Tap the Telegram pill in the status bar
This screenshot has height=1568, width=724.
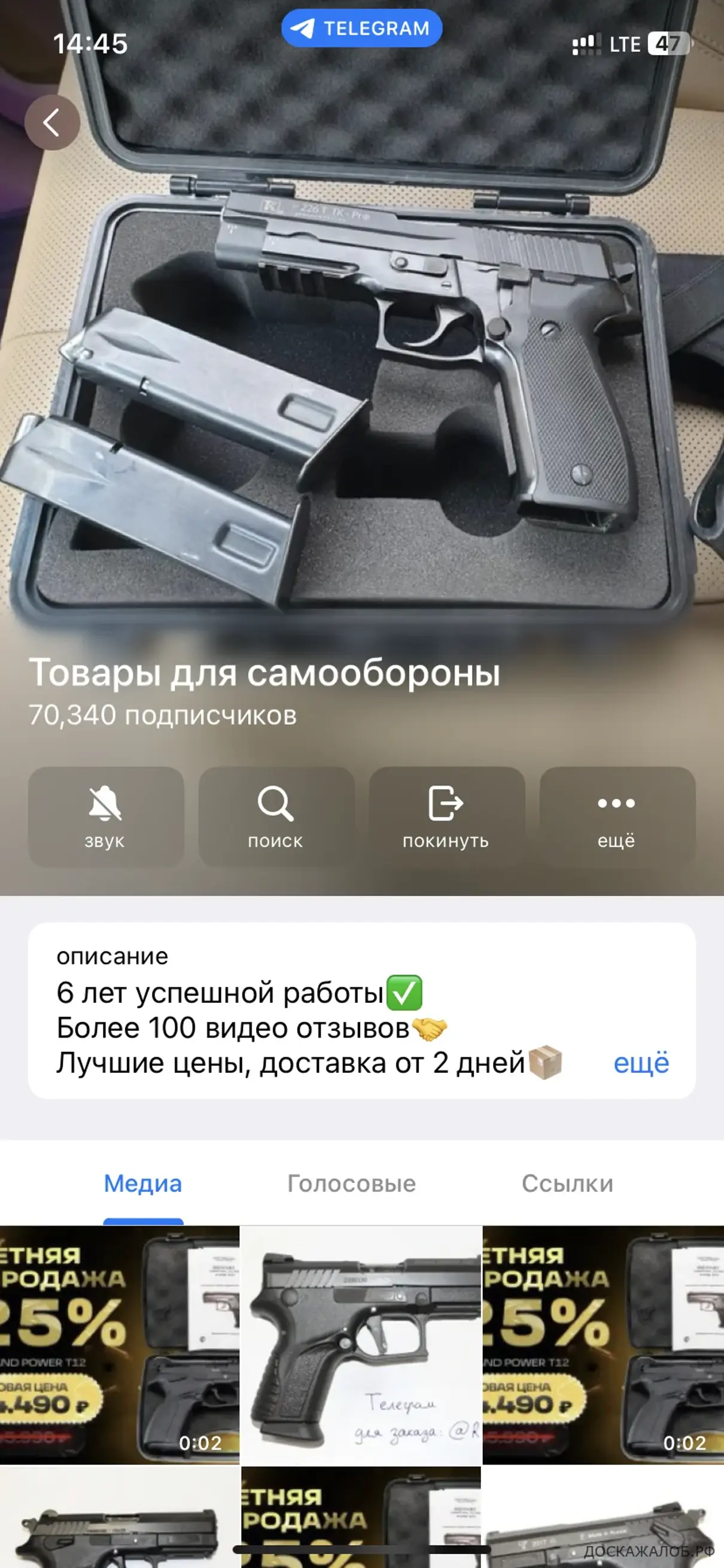point(361,28)
